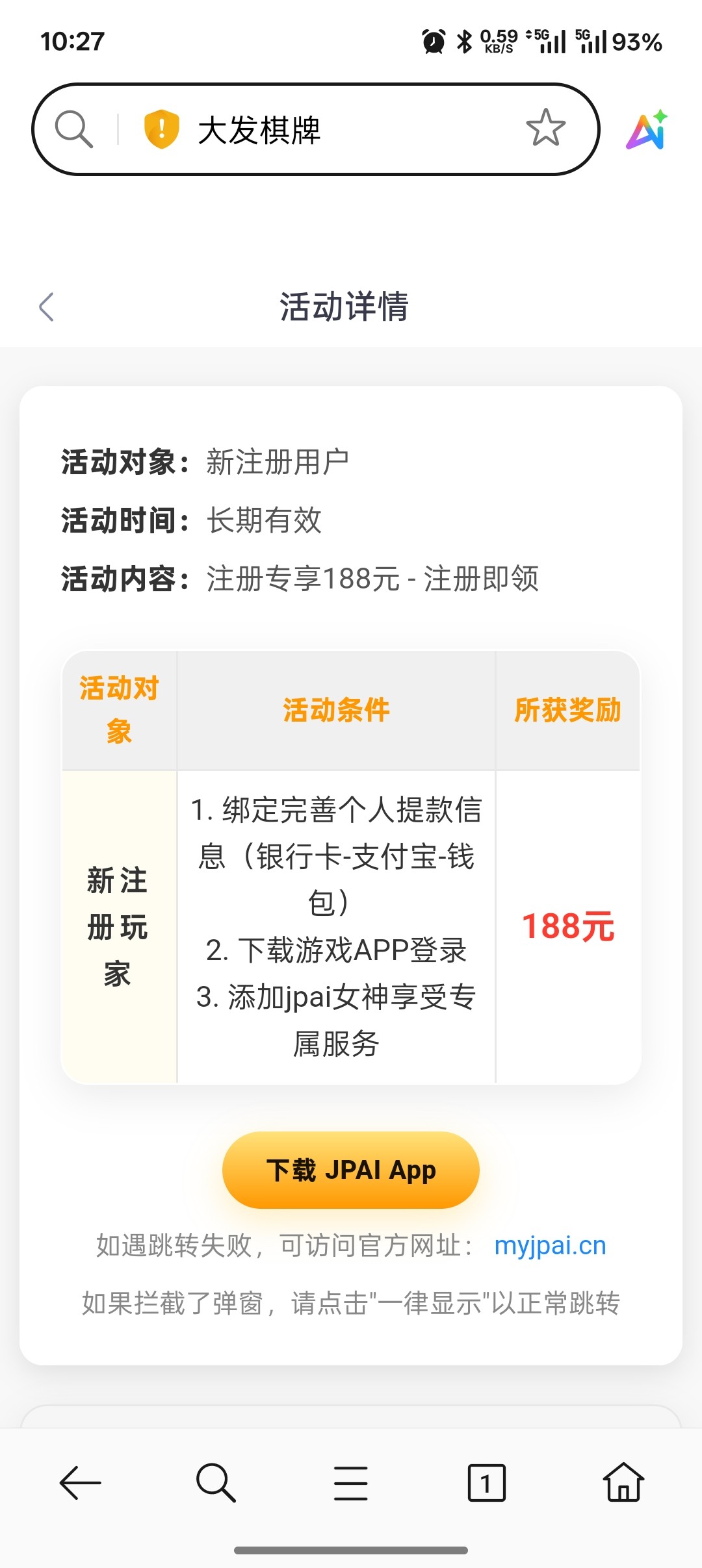Image resolution: width=702 pixels, height=1568 pixels.
Task: Open the yellow security warning shield
Action: tap(161, 129)
